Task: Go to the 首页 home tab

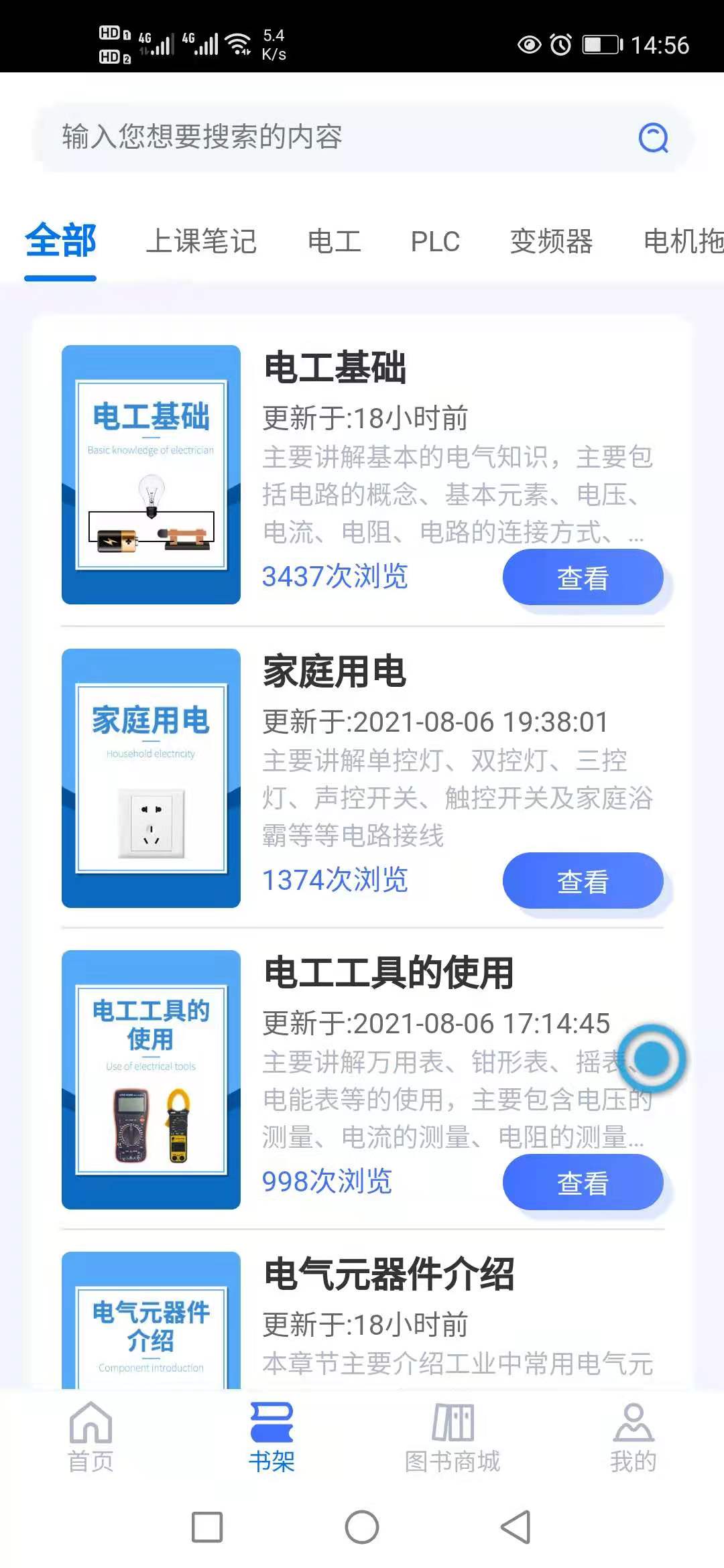Action: [90, 1438]
